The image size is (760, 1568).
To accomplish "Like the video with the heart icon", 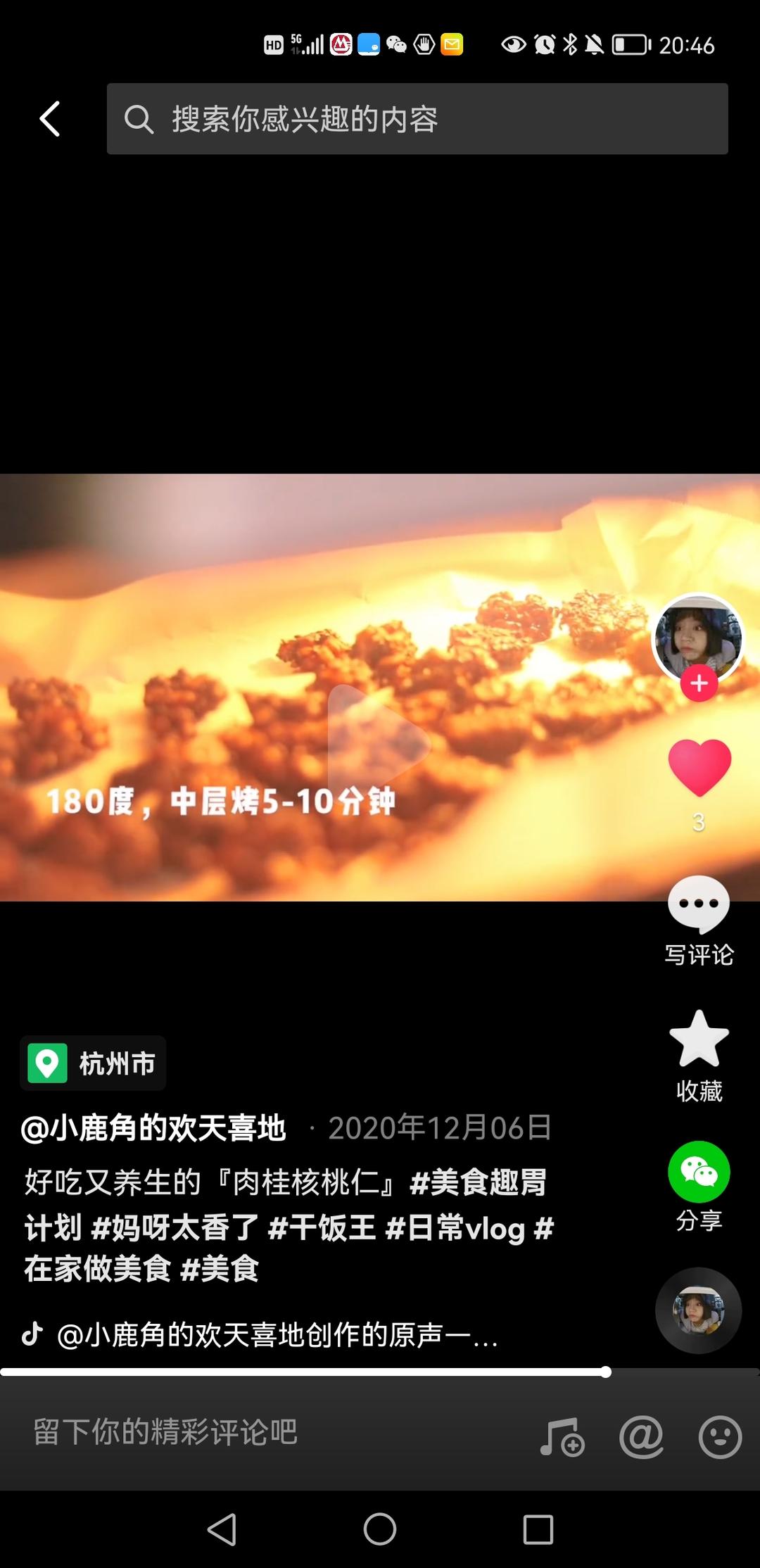I will (699, 768).
